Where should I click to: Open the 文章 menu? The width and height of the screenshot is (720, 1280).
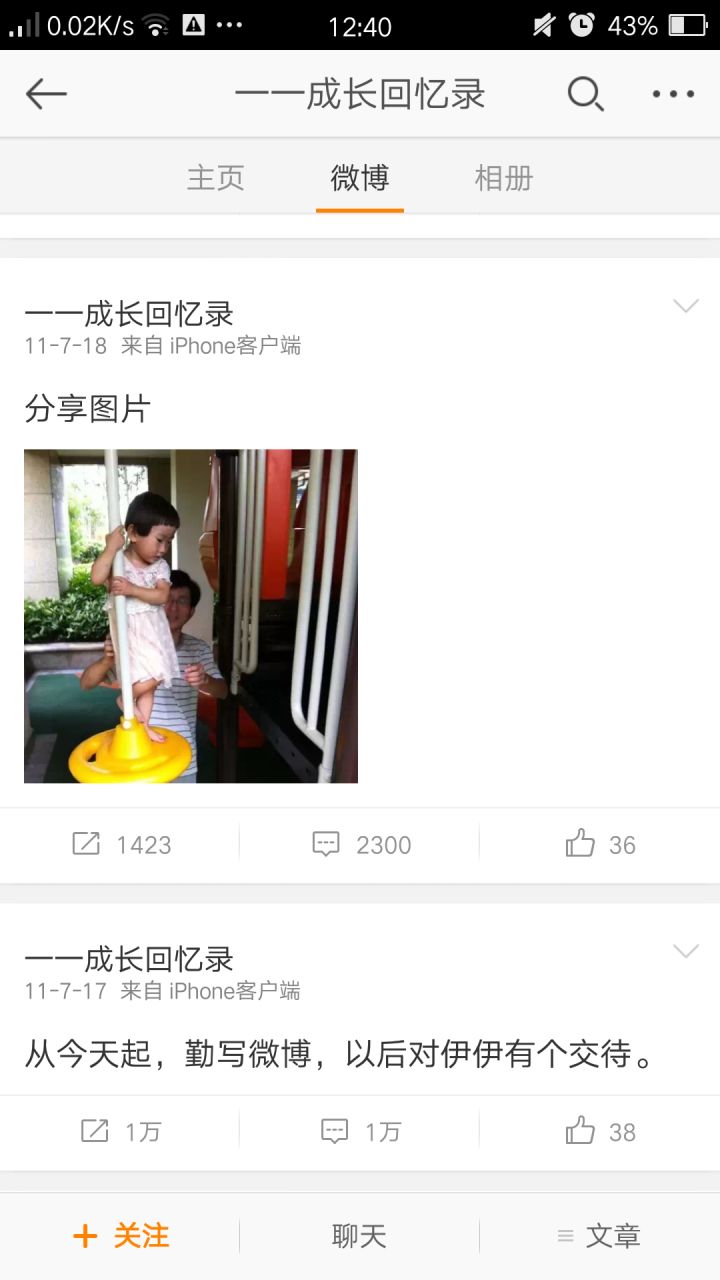[x=599, y=1236]
